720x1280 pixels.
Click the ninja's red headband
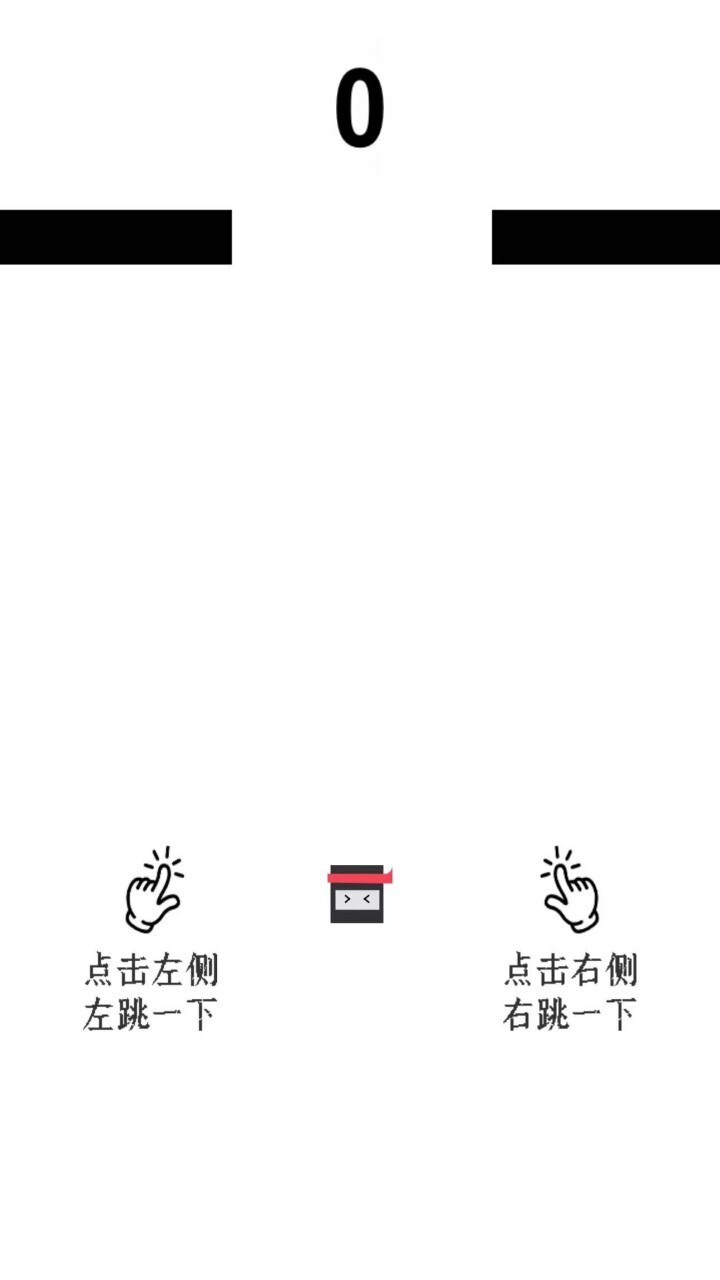(x=358, y=876)
